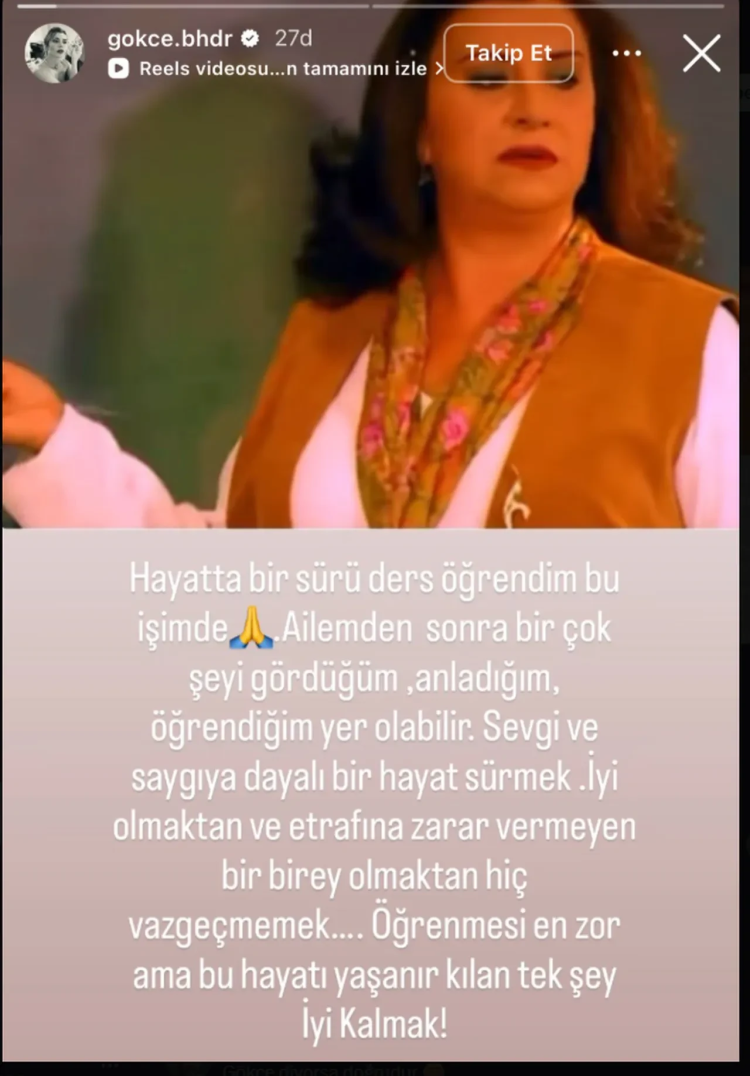Viewport: 750px width, 1076px height.
Task: Open the three-dot story options
Action: coord(626,53)
